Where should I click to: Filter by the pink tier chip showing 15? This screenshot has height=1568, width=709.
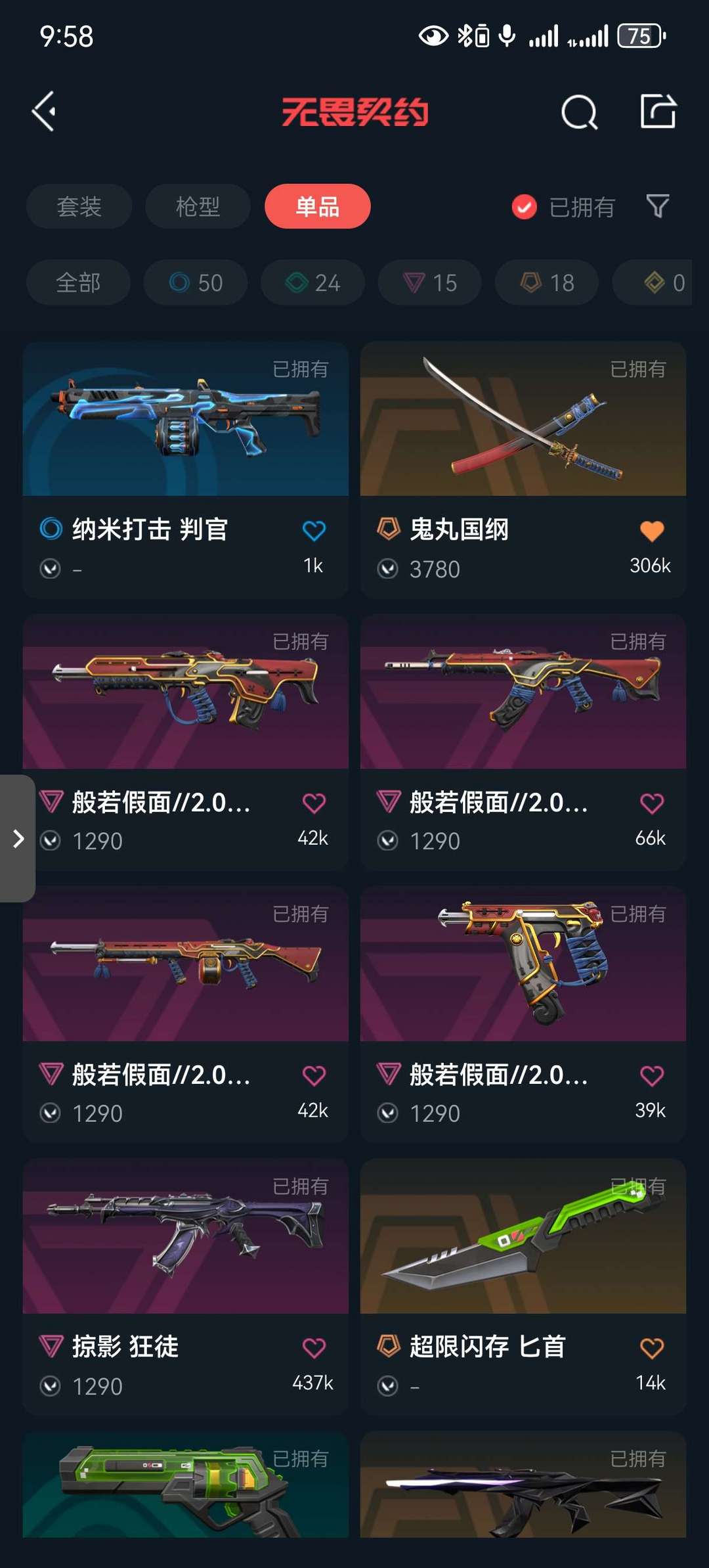pos(429,282)
